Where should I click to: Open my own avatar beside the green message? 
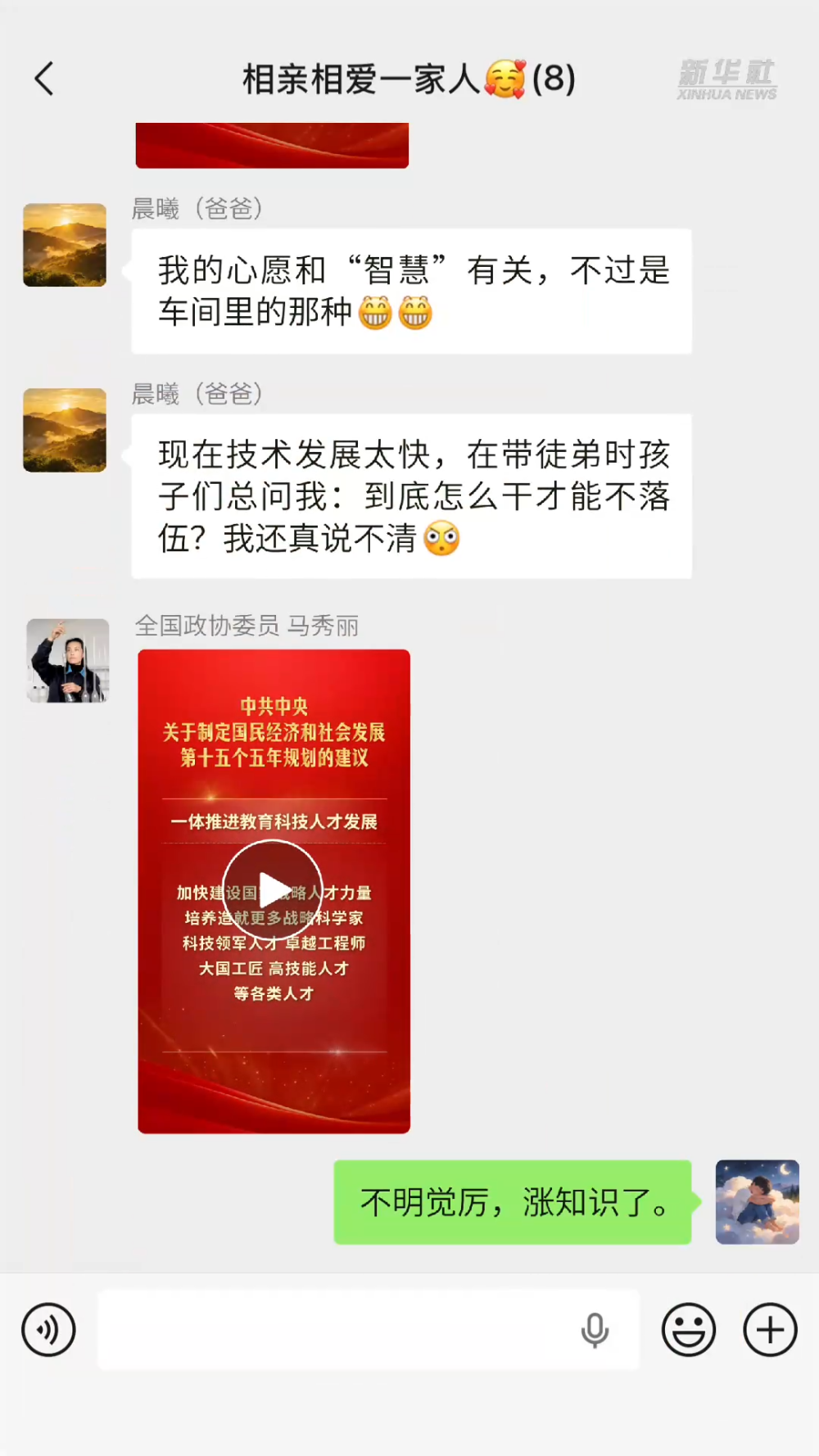757,1201
